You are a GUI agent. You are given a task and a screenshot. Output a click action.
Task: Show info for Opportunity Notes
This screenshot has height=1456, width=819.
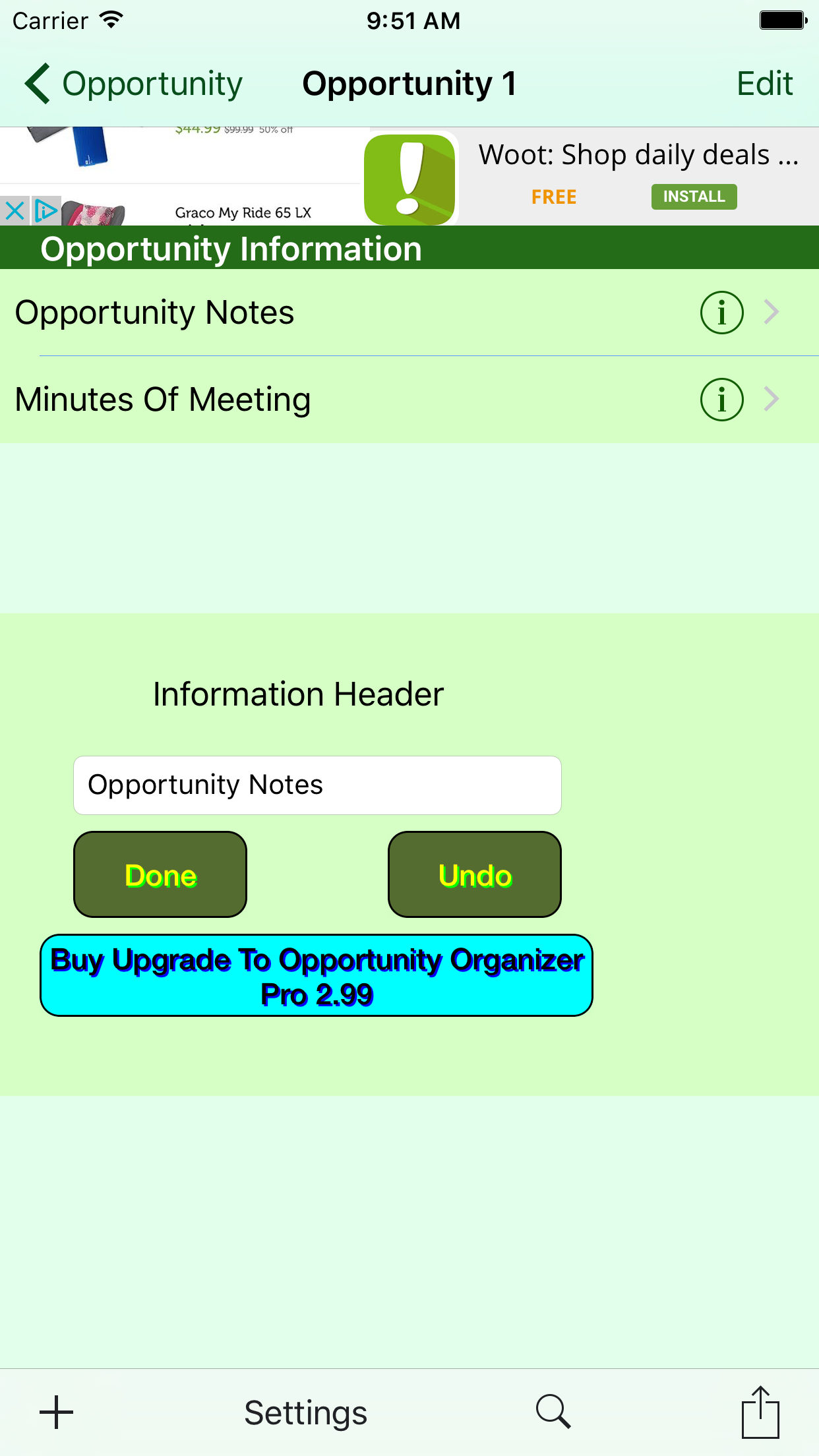pyautogui.click(x=721, y=313)
